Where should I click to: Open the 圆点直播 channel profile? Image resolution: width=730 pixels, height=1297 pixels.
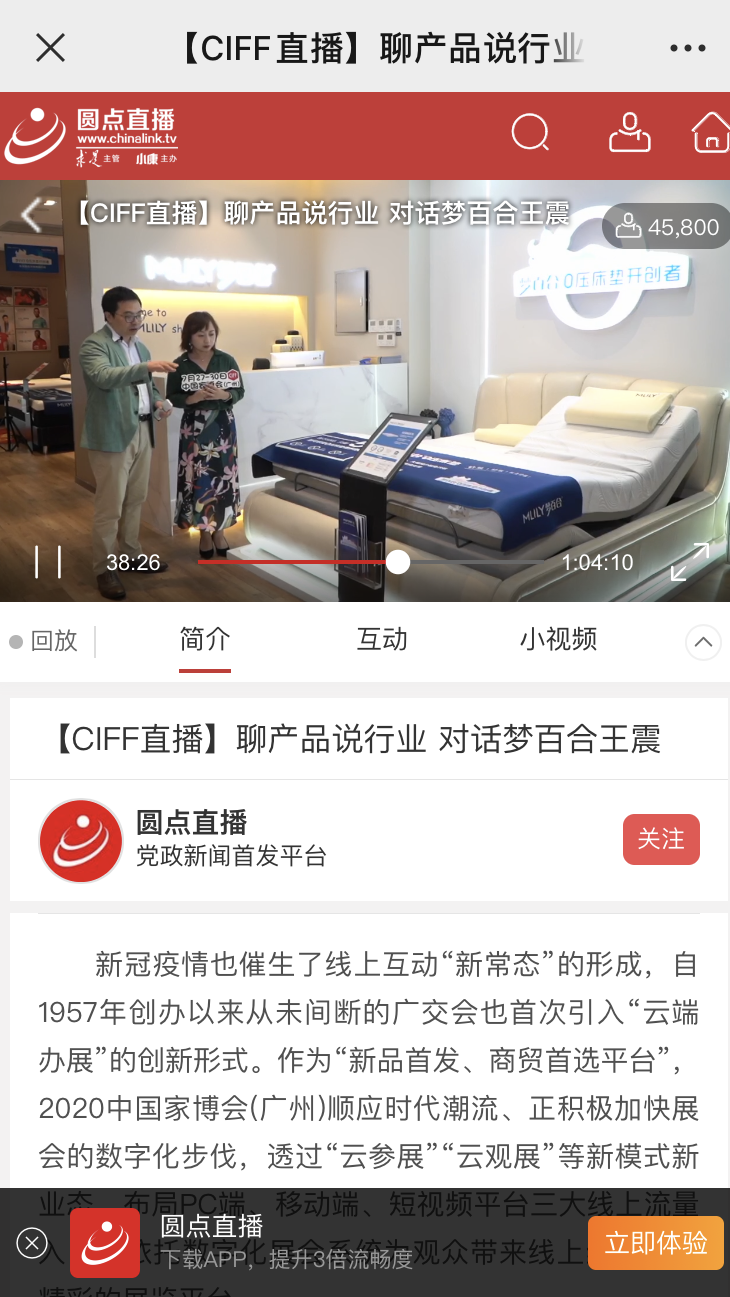coord(80,840)
